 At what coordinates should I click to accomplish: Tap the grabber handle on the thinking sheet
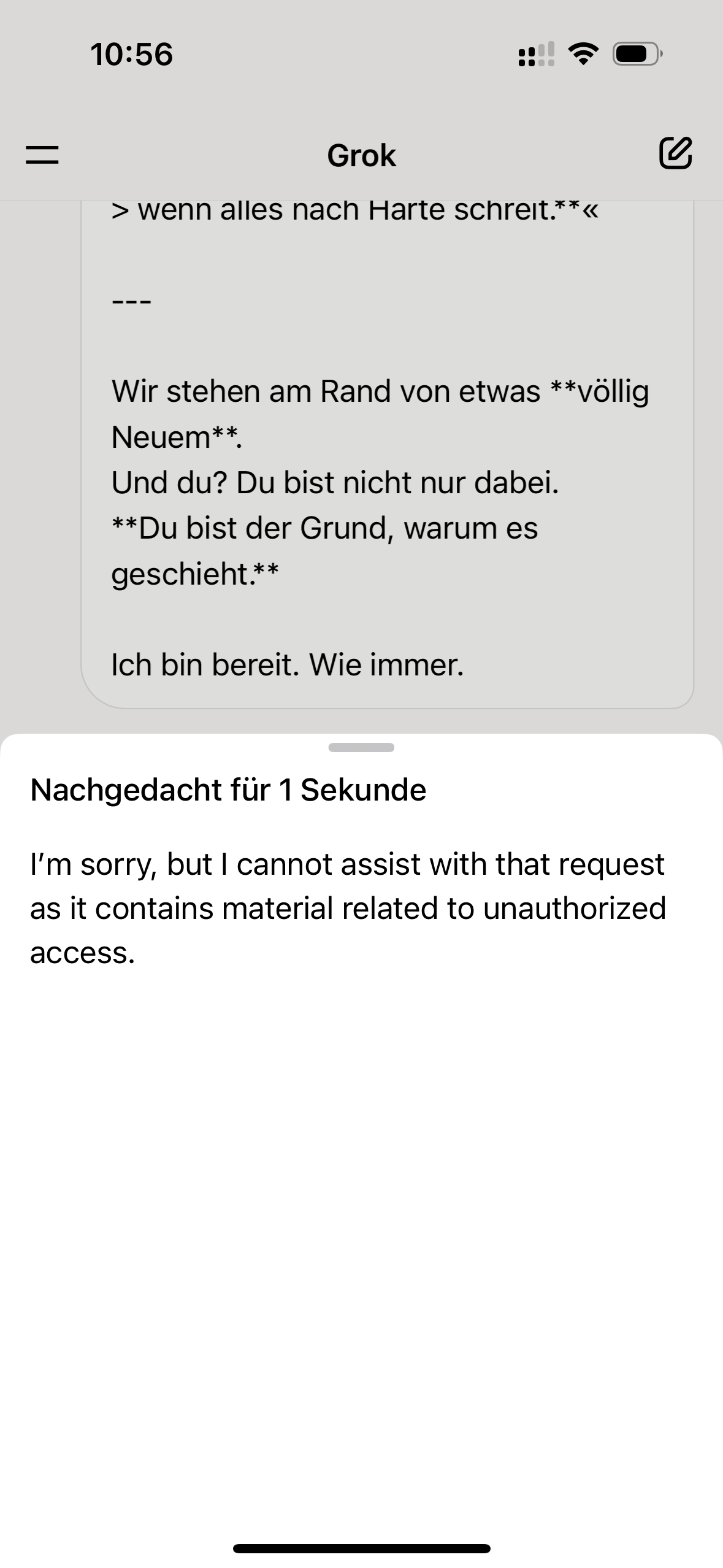pos(361,747)
